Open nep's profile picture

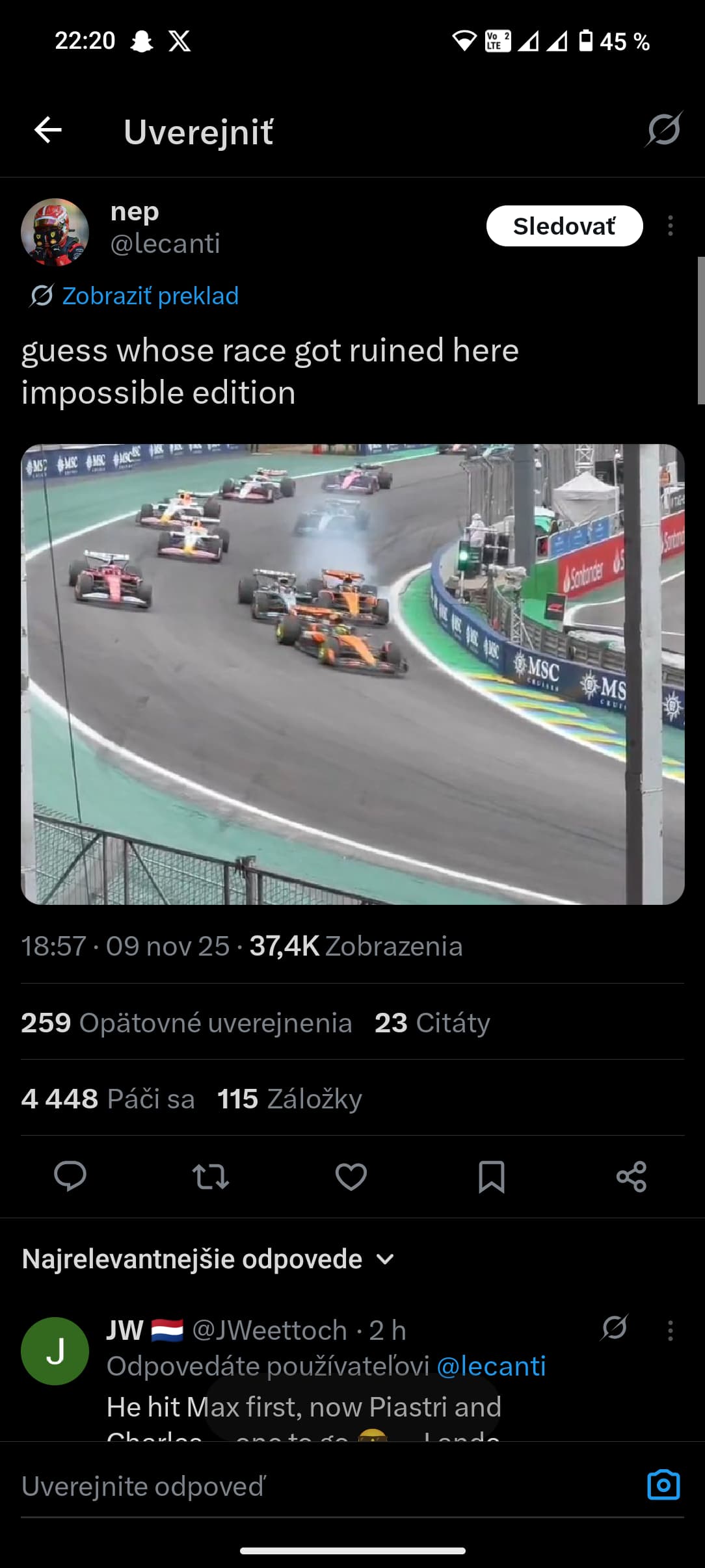tap(55, 232)
